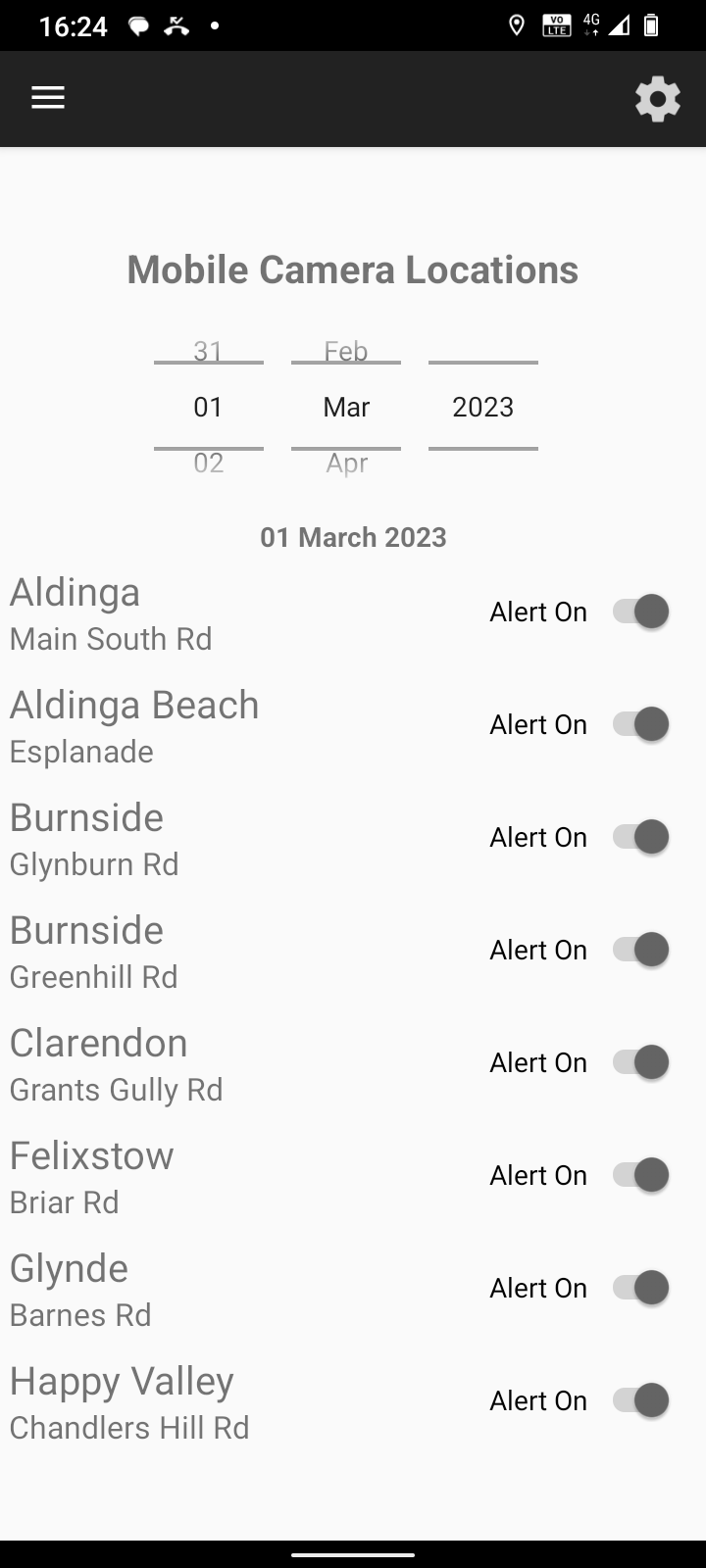Choose Feb in the month picker
The height and width of the screenshot is (1568, 706).
tap(346, 351)
